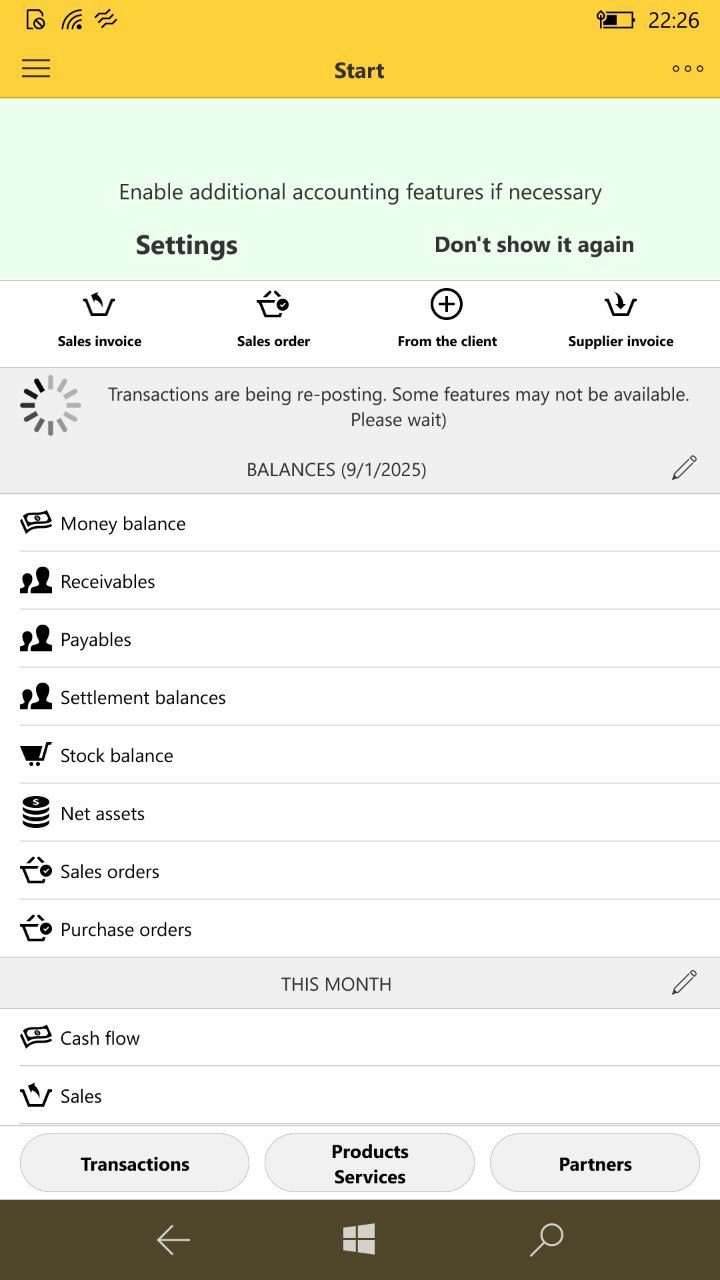The height and width of the screenshot is (1280, 720).
Task: Open the Cash flow report
Action: (100, 1038)
